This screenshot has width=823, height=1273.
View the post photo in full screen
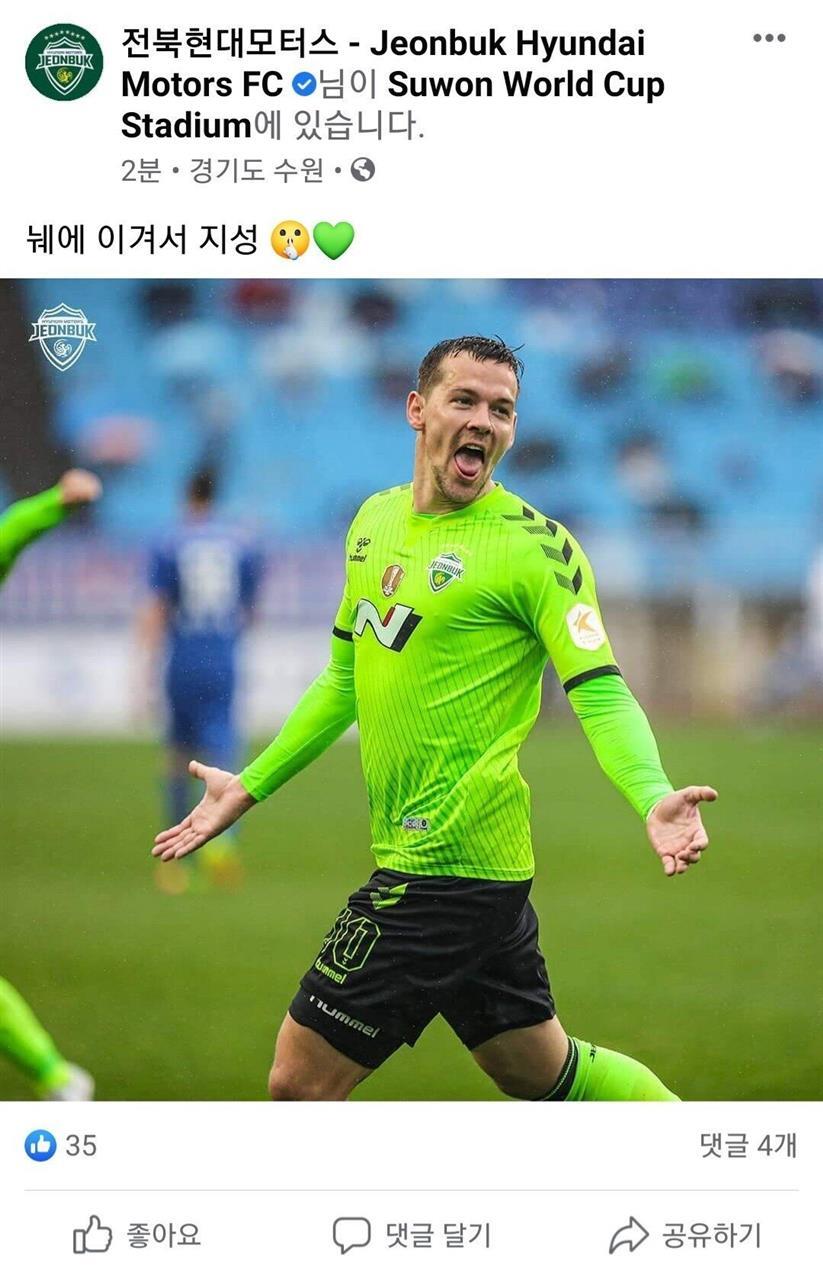point(411,690)
